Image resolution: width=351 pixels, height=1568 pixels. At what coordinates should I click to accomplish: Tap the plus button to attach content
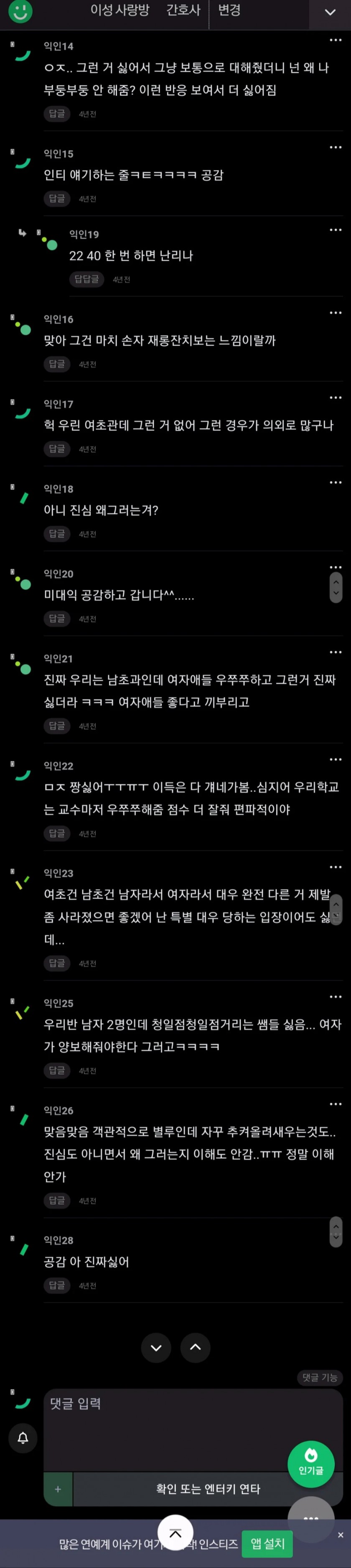pyautogui.click(x=58, y=1489)
